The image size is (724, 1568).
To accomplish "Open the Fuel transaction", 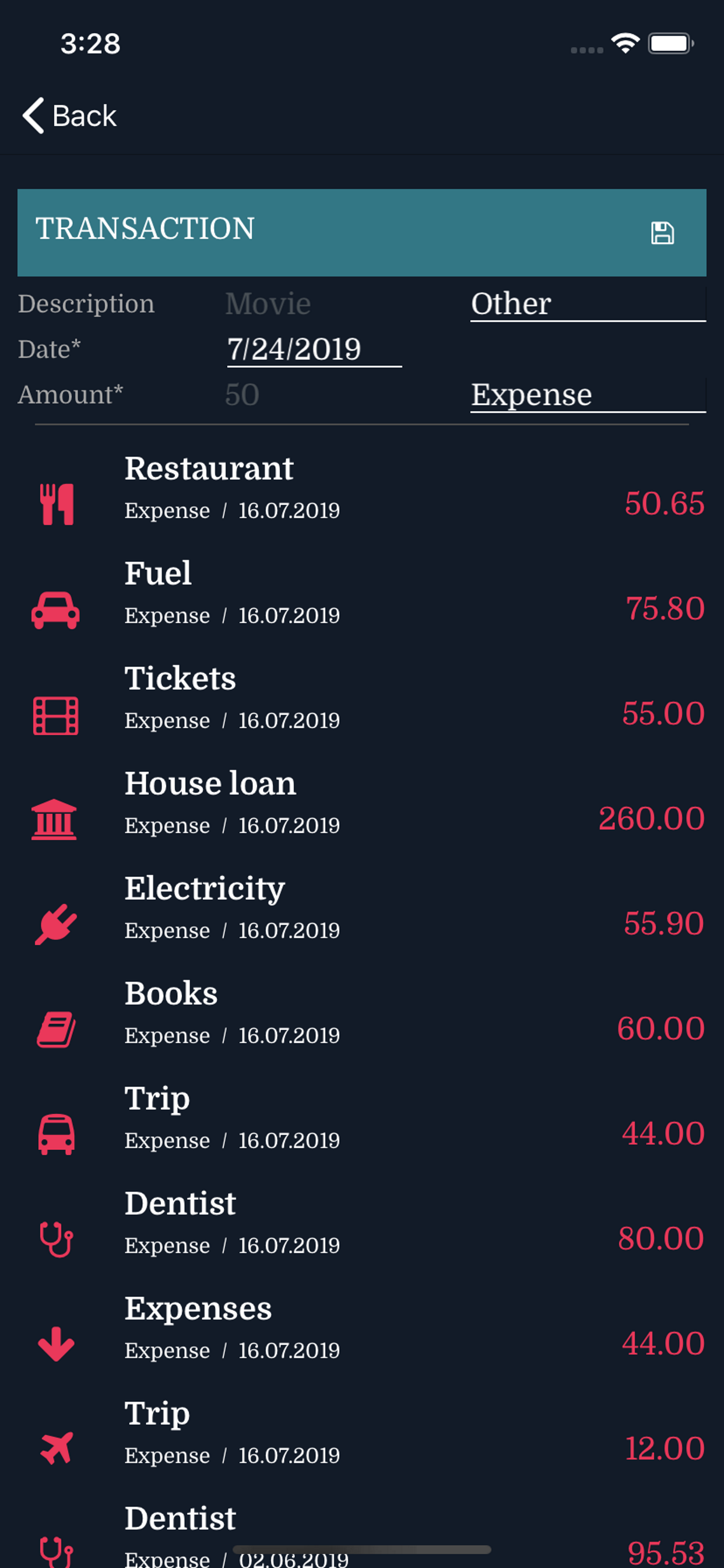I will coord(362,594).
